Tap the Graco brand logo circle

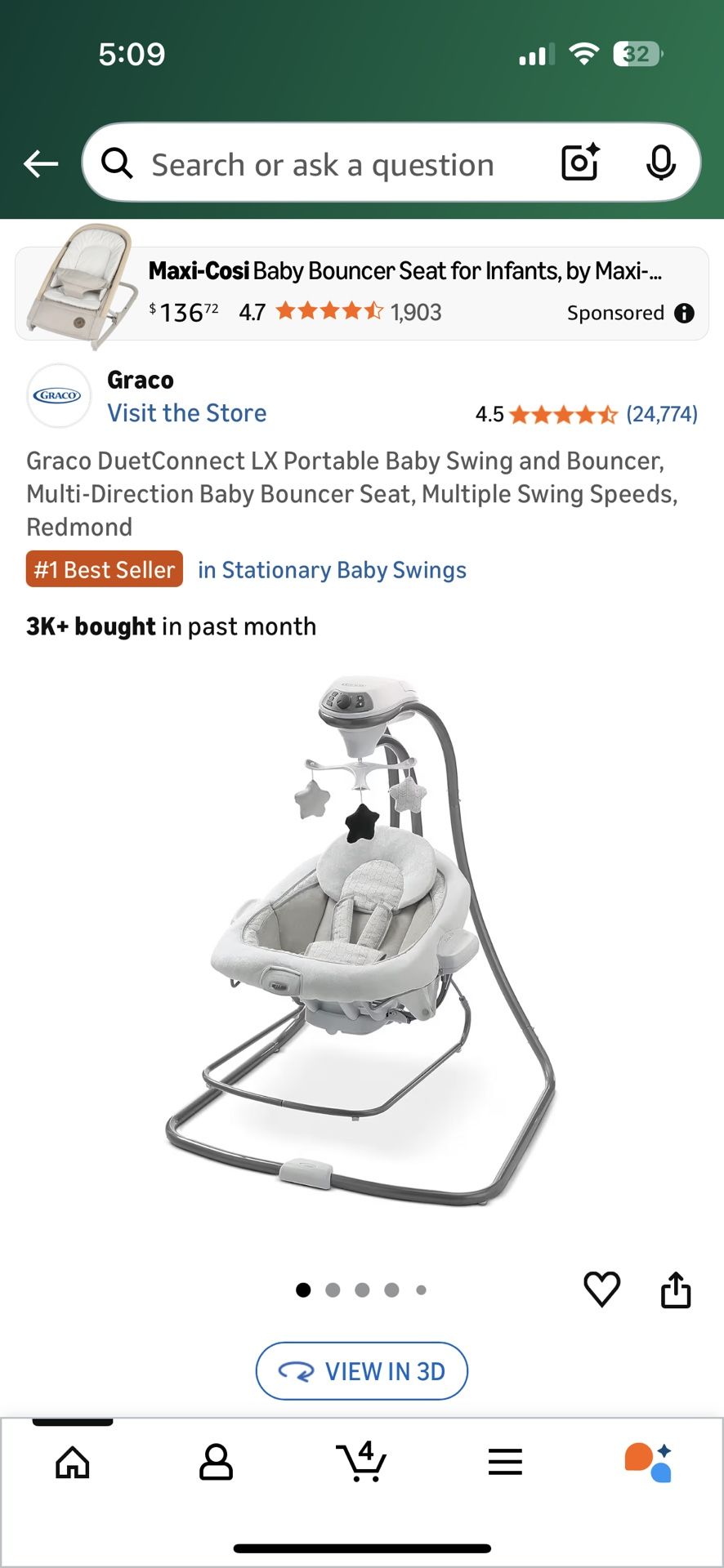(x=59, y=396)
